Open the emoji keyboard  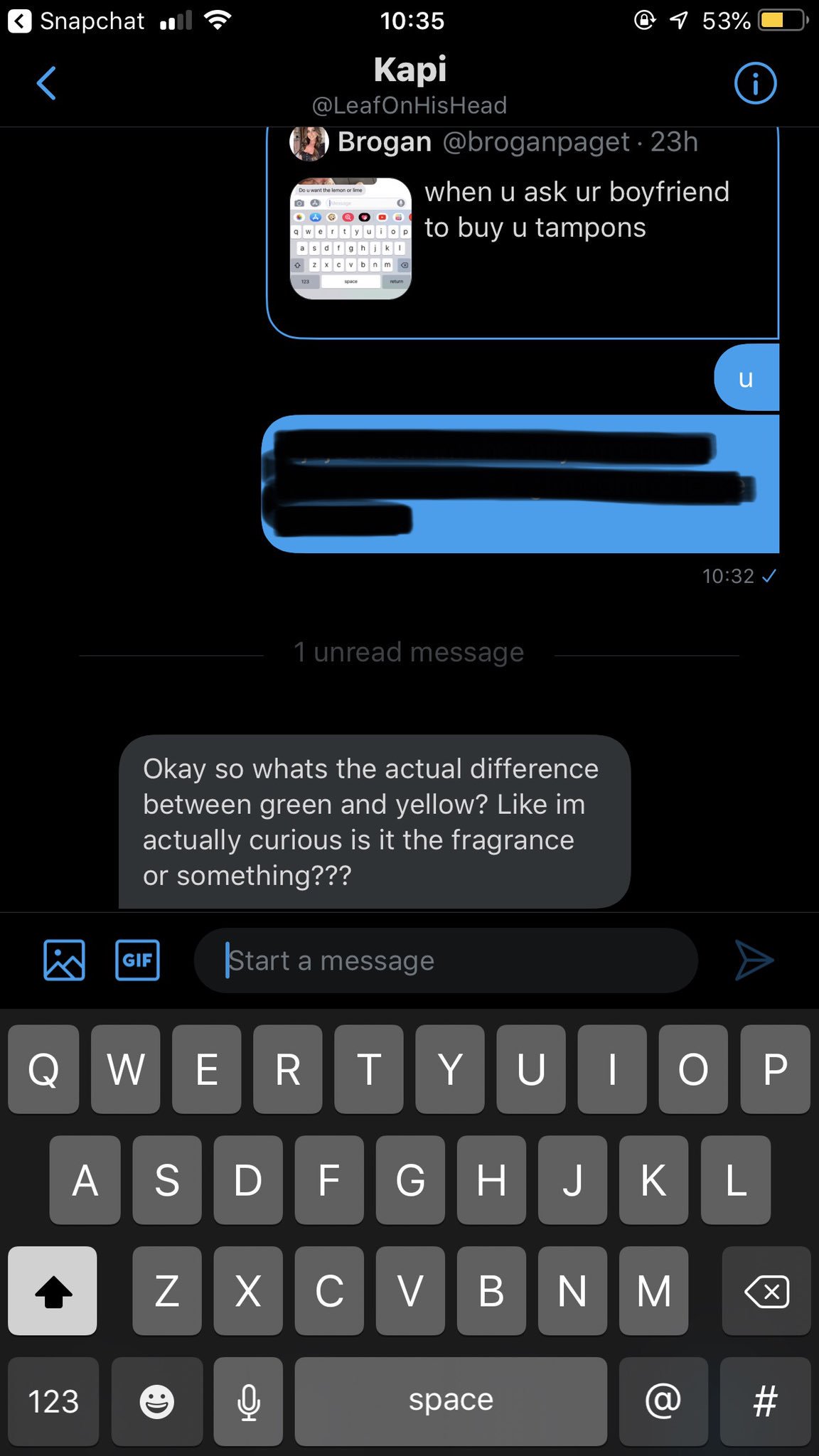tap(157, 1401)
